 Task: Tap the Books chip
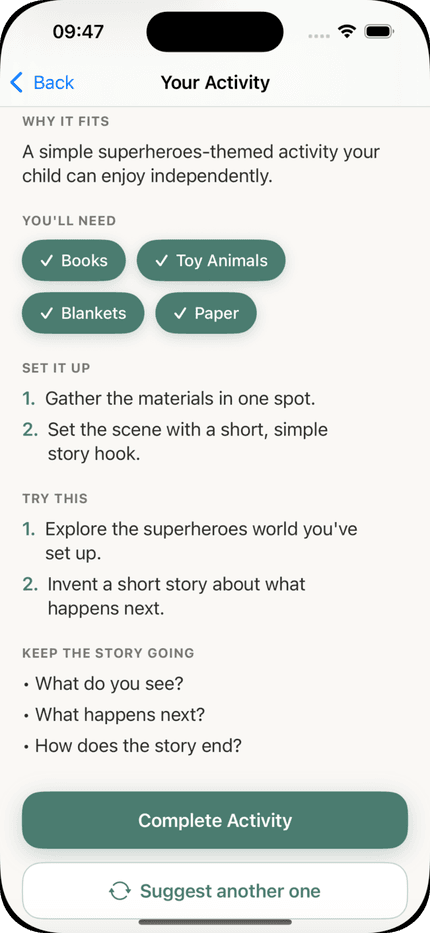coord(74,261)
